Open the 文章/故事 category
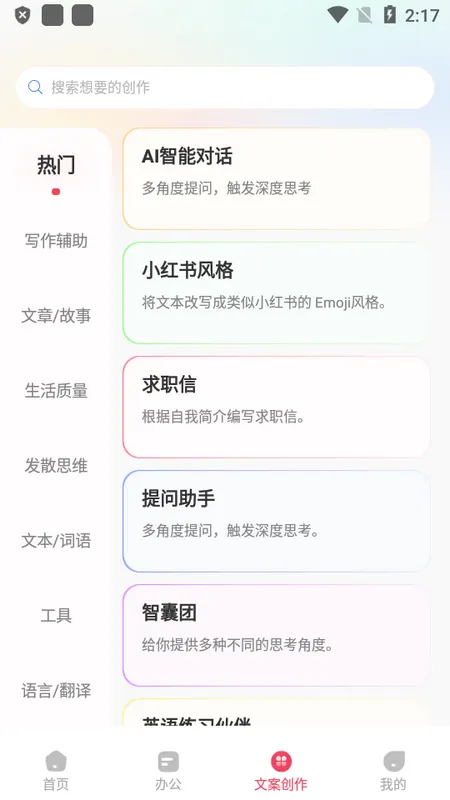Screen dimensions: 450x800 (56, 316)
